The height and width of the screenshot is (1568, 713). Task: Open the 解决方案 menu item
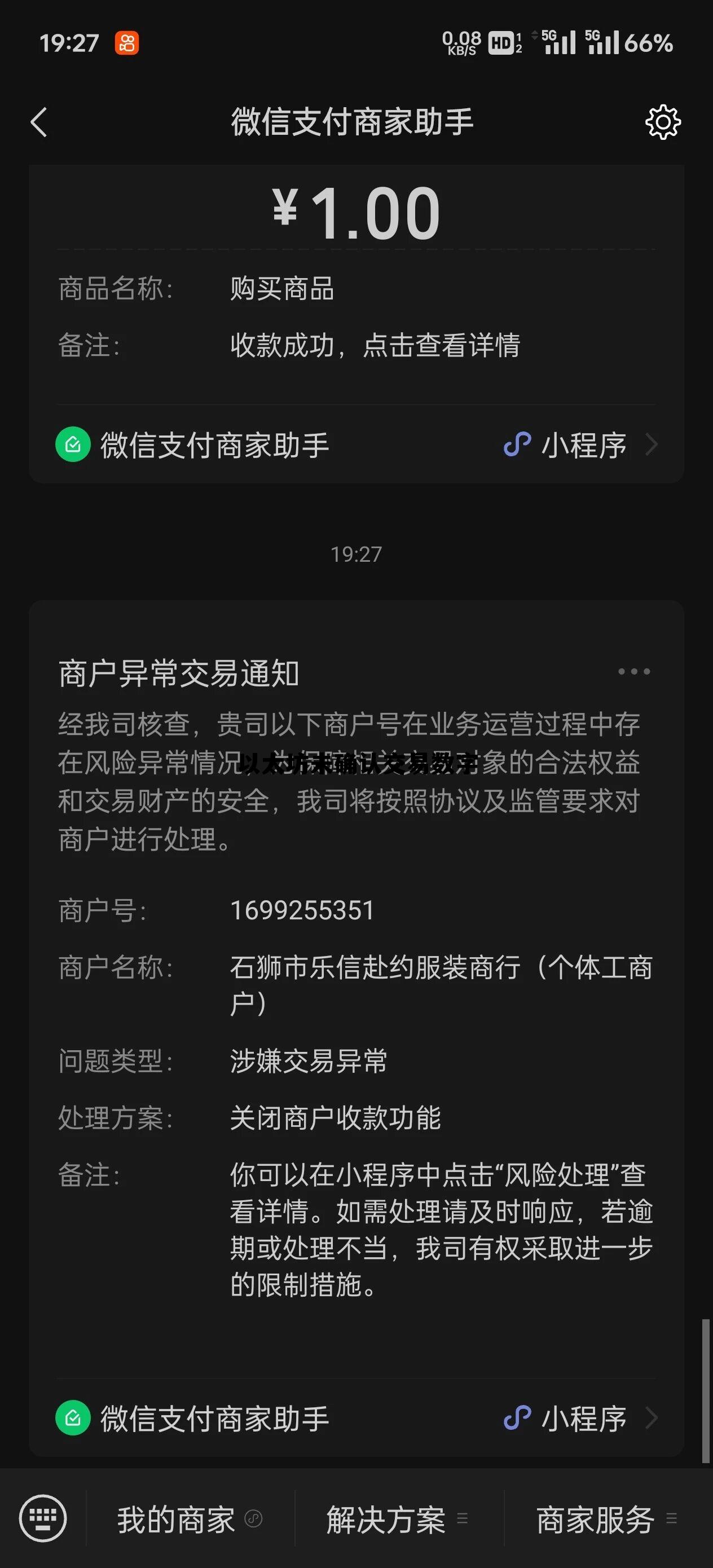(386, 1520)
